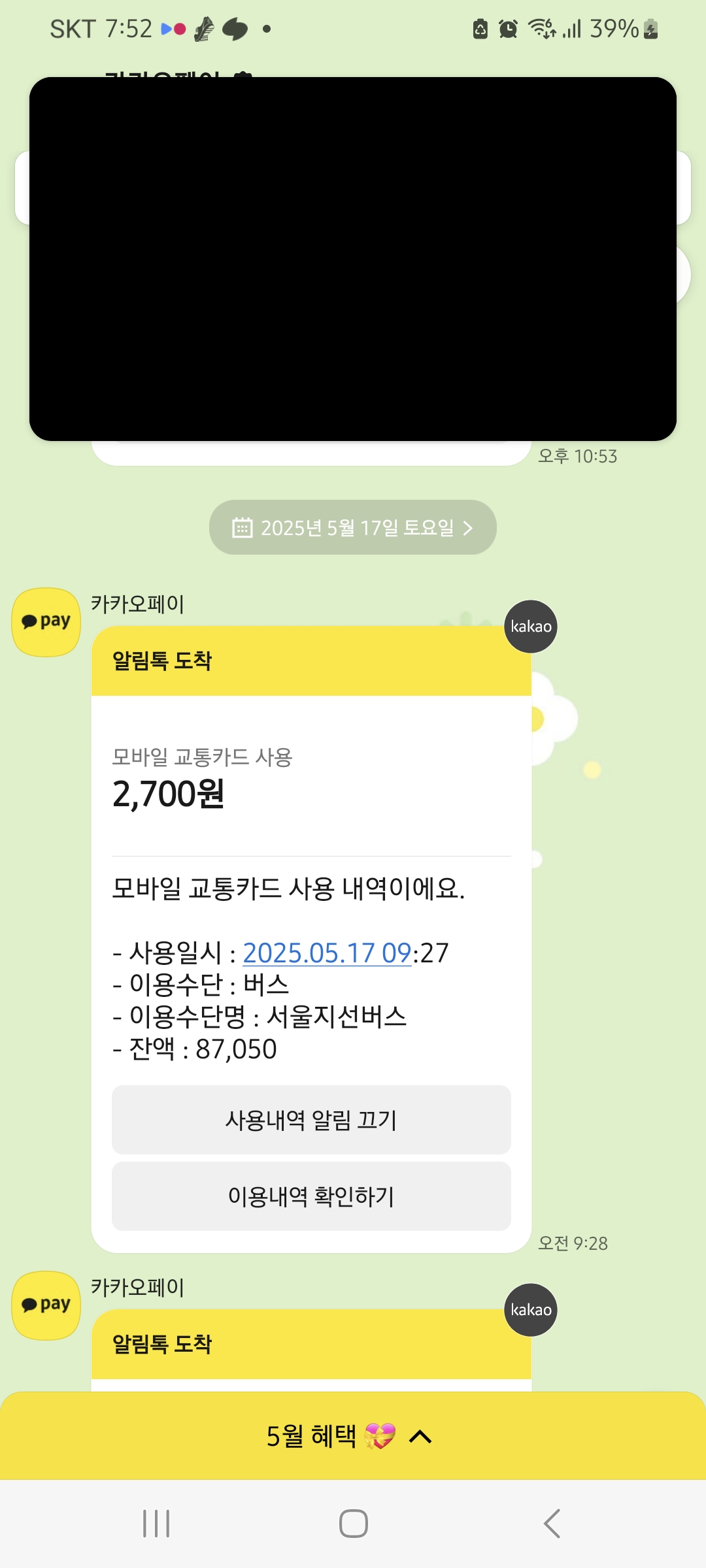The height and width of the screenshot is (1568, 706).
Task: Go to the home screen
Action: 353,1524
